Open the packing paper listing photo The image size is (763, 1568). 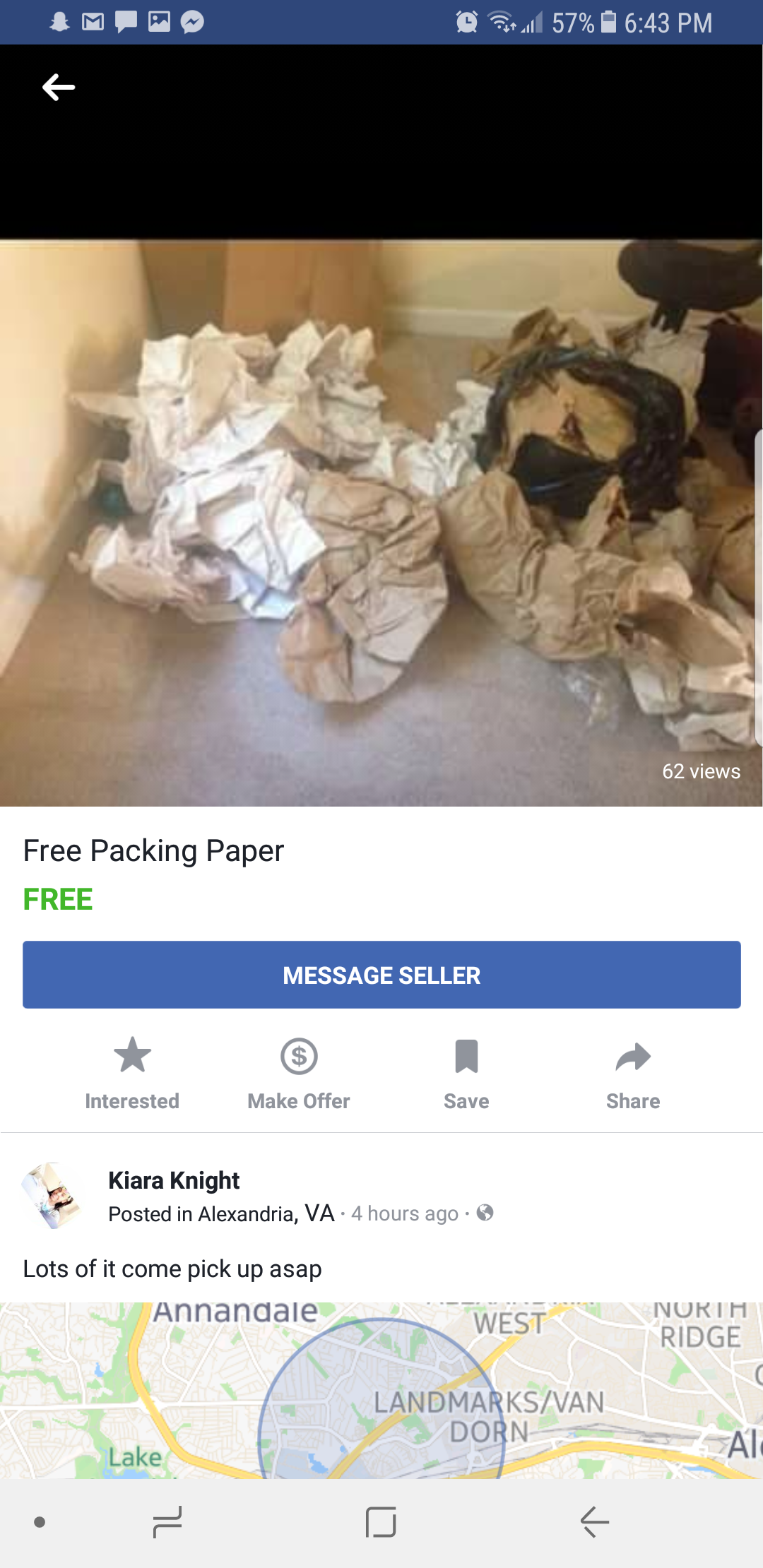coord(381,523)
